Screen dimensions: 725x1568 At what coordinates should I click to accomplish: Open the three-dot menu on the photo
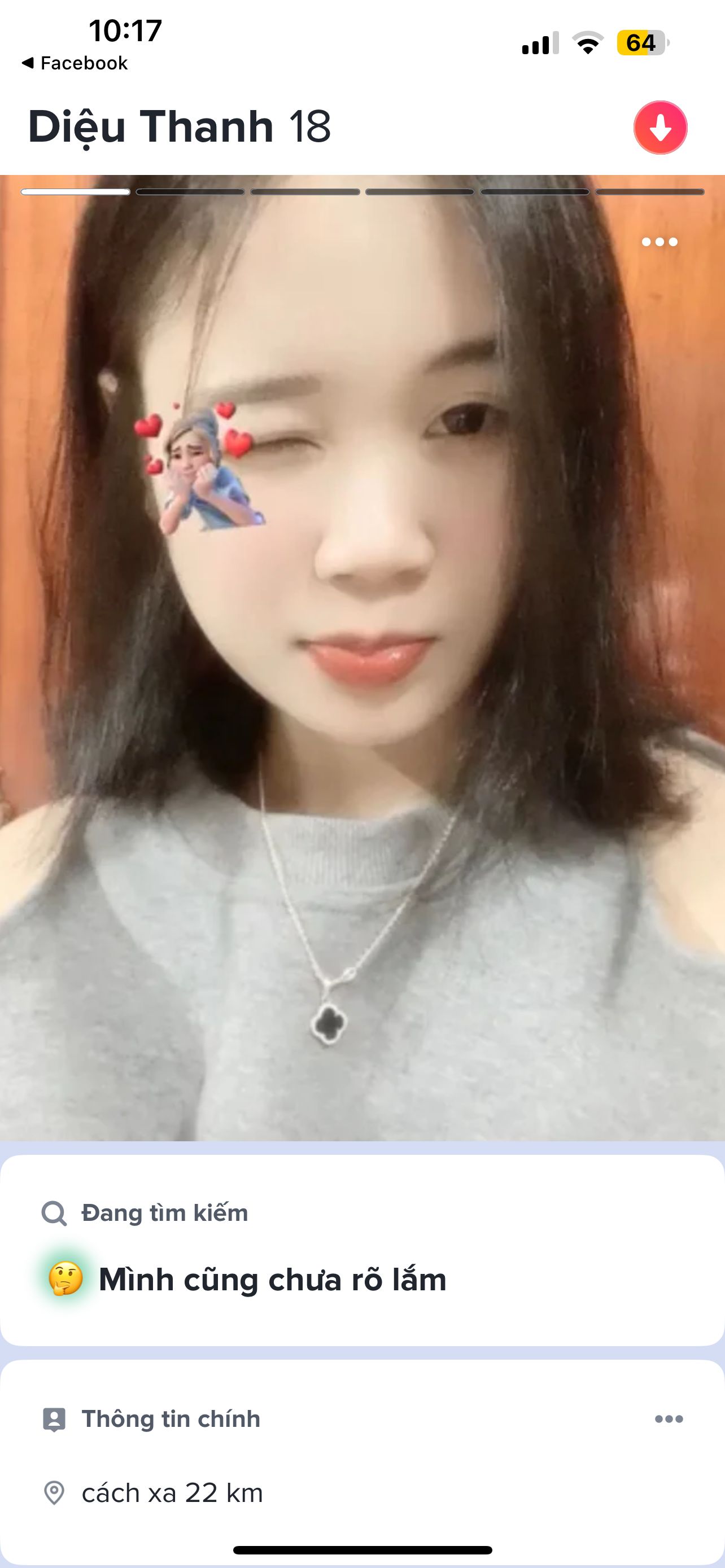(x=660, y=242)
